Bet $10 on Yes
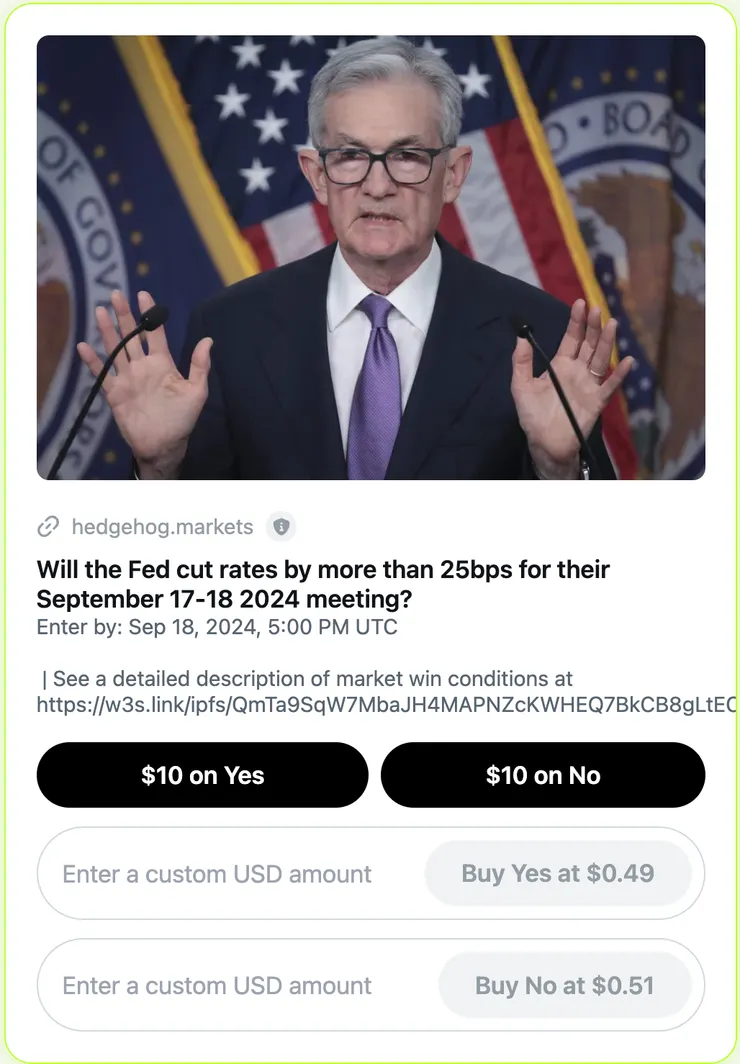The image size is (740, 1064). tap(202, 775)
